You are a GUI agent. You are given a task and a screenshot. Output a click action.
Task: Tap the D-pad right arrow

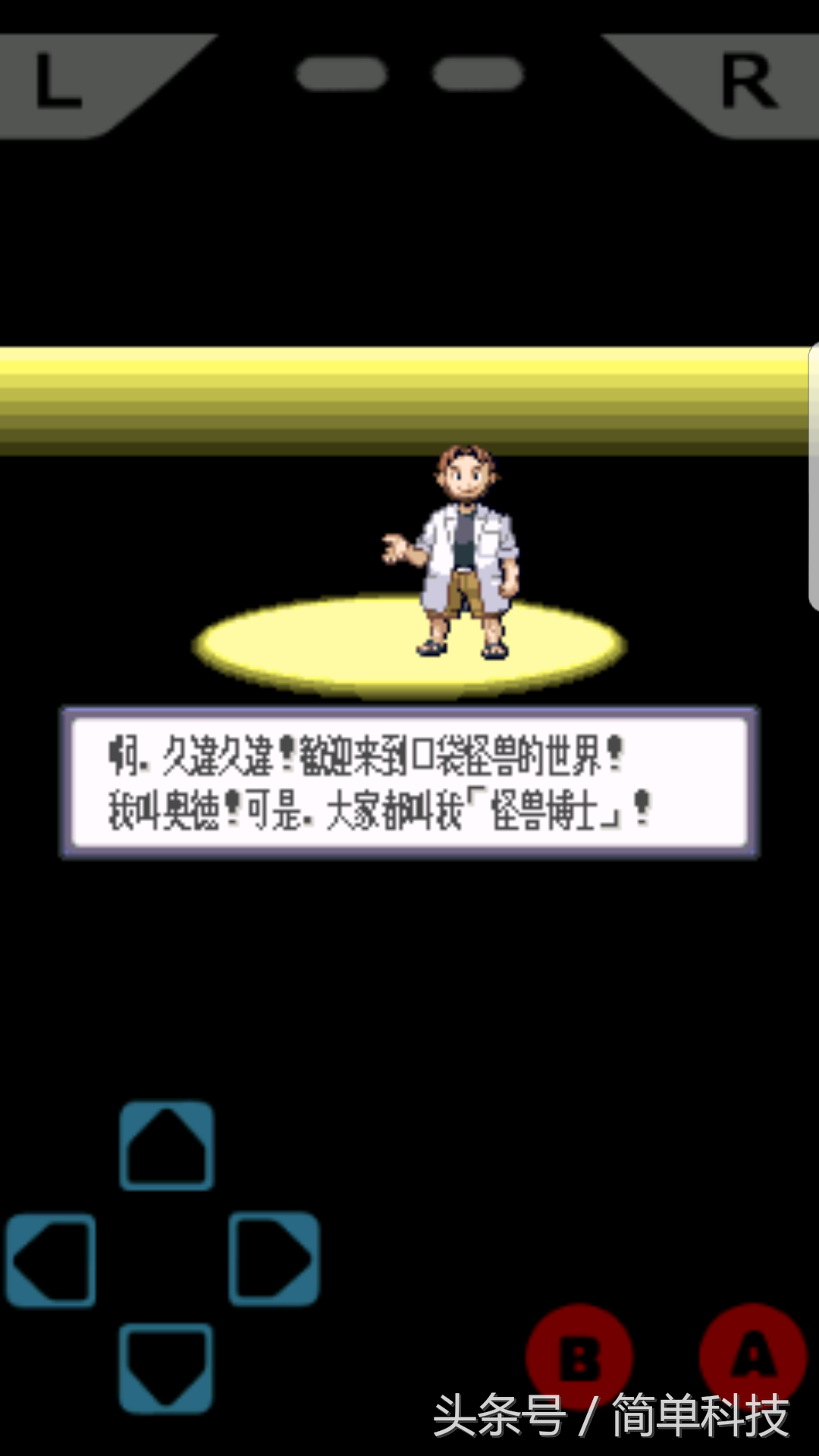(x=274, y=1259)
